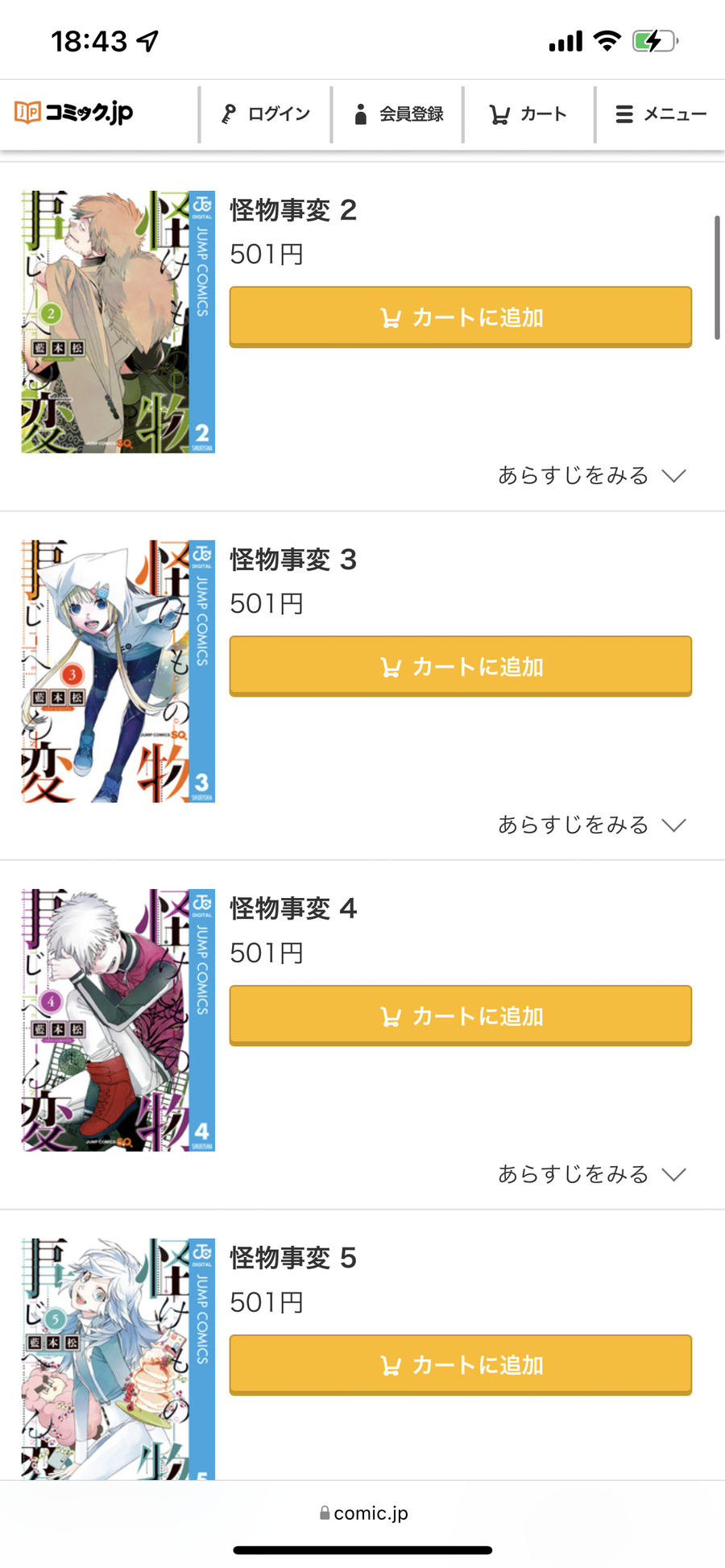725x1568 pixels.
Task: Open the ログイン login page
Action: tap(266, 114)
